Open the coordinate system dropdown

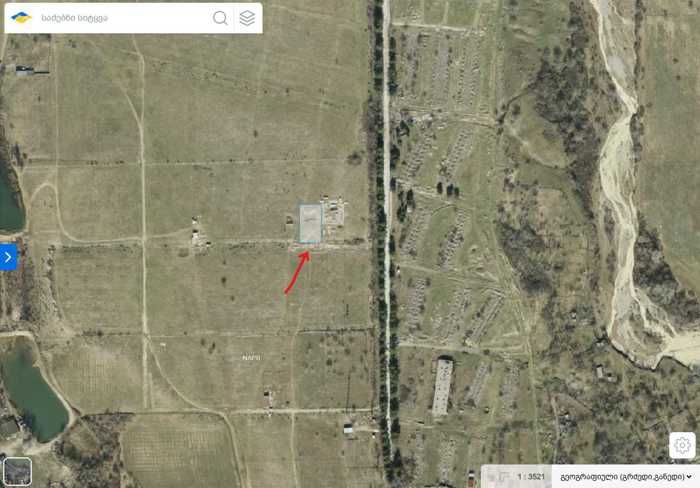(626, 477)
